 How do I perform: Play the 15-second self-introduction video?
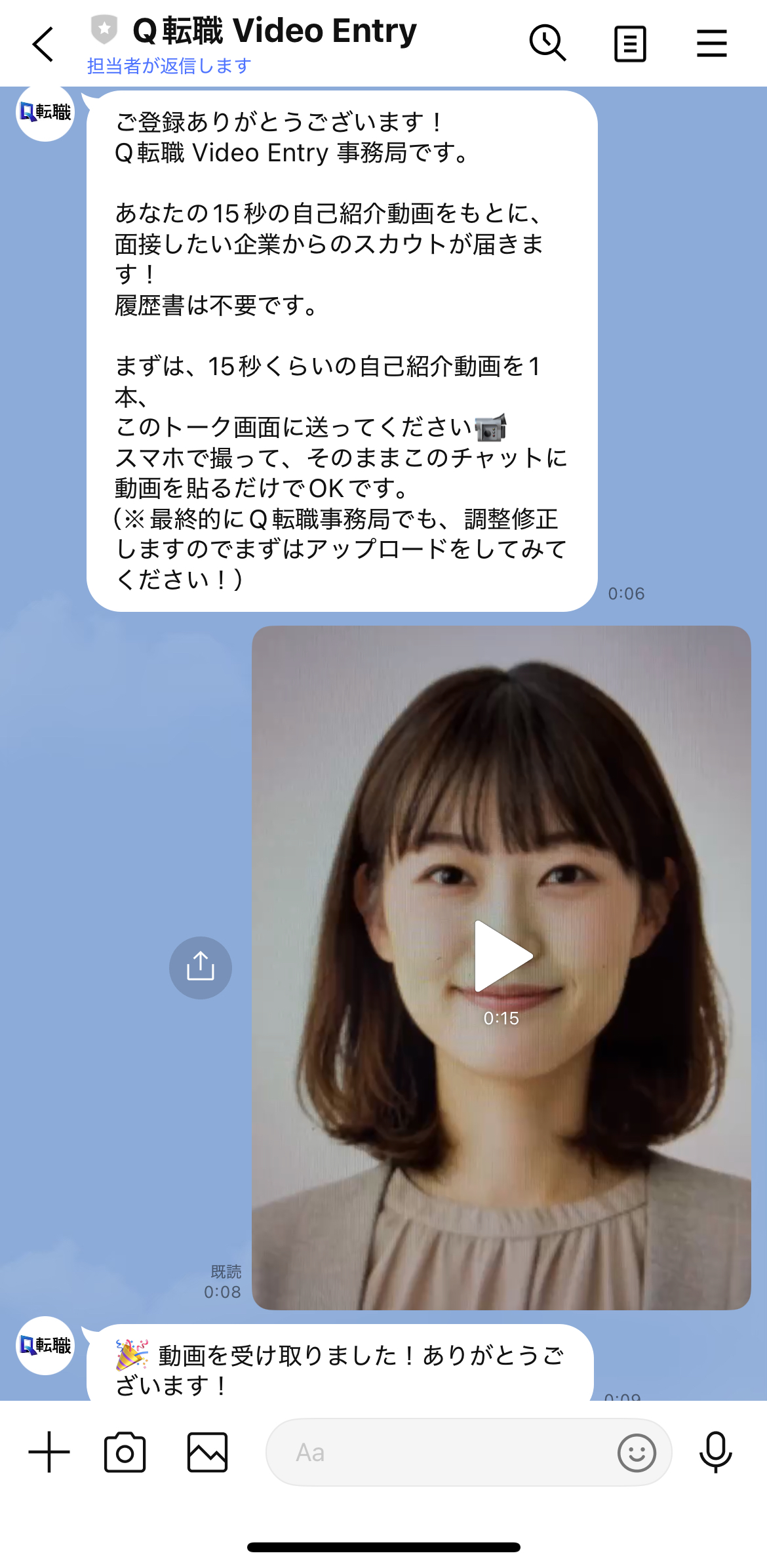(x=501, y=955)
